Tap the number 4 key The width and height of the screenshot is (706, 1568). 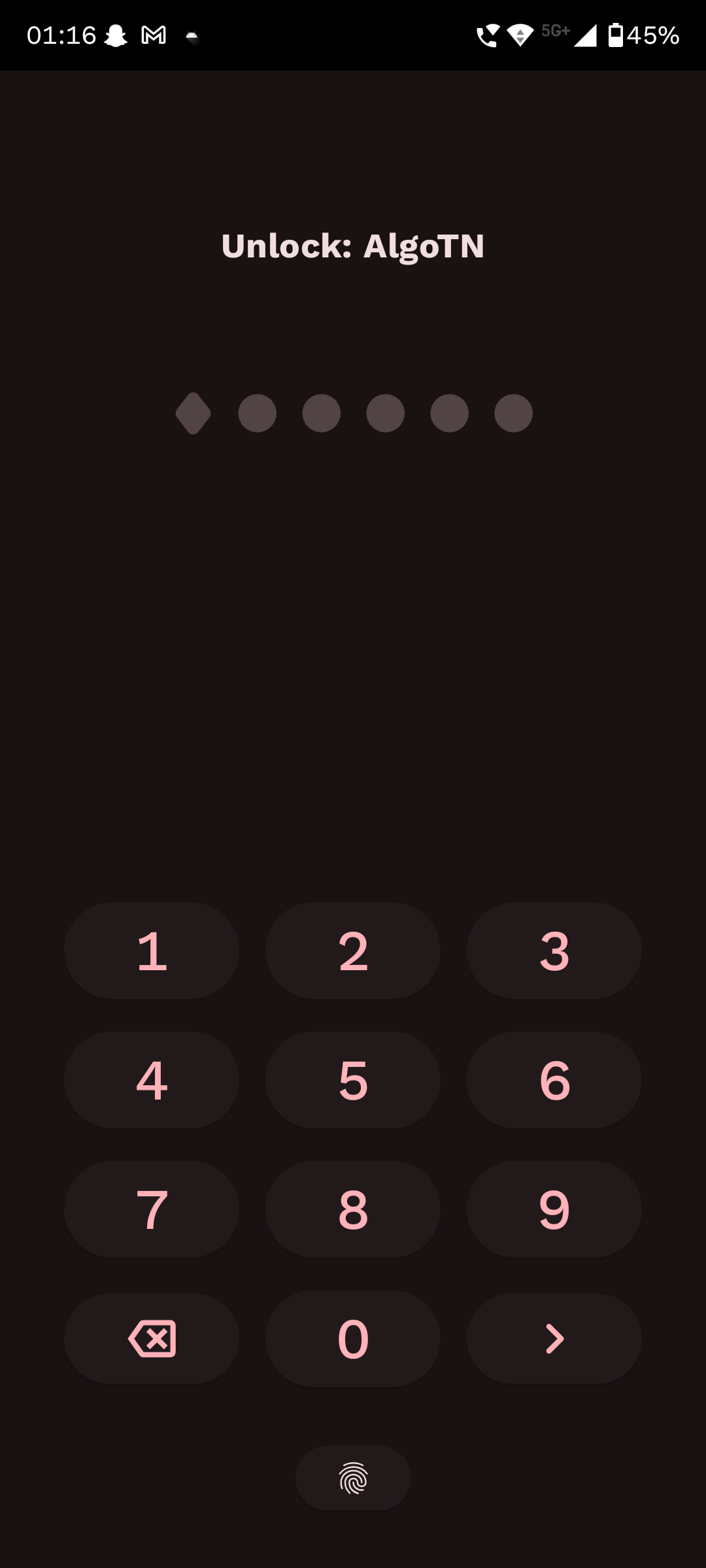pyautogui.click(x=152, y=1080)
